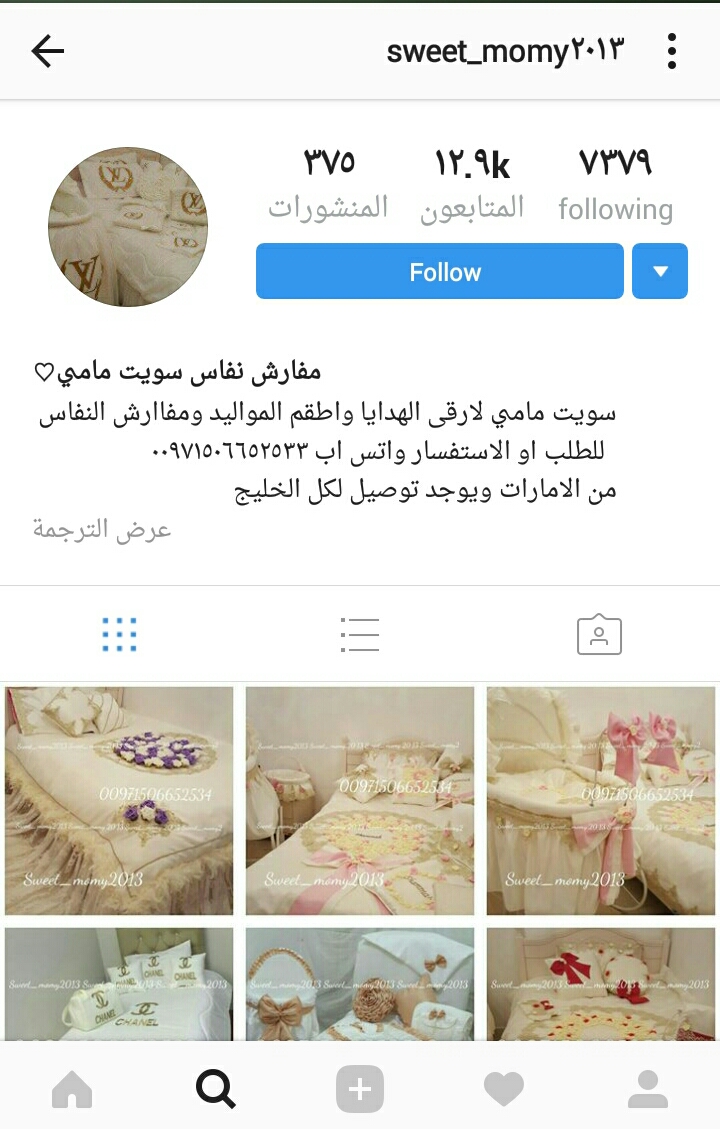Viewport: 720px width, 1129px height.
Task: Open the tagged photos tab
Action: (599, 634)
